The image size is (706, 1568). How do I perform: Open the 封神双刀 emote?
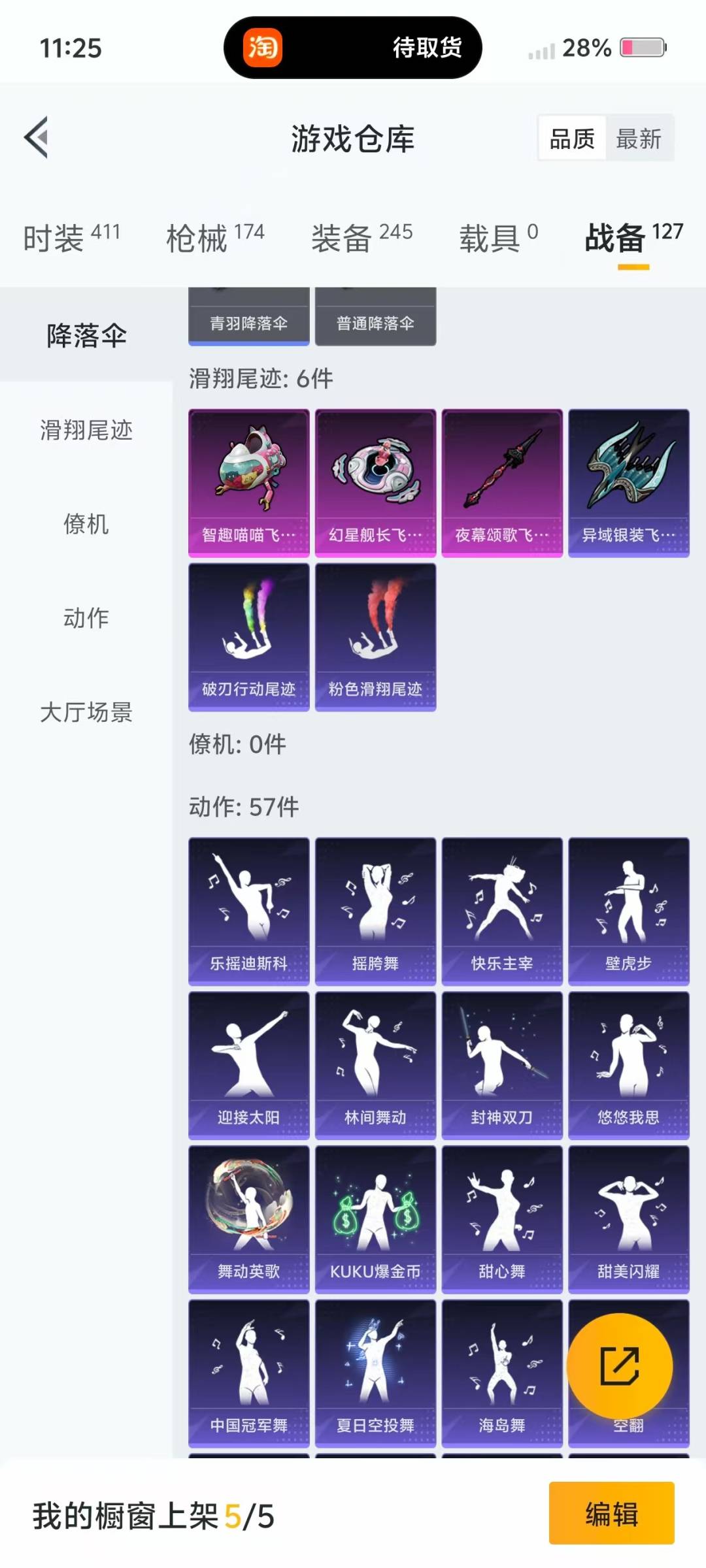point(501,1065)
